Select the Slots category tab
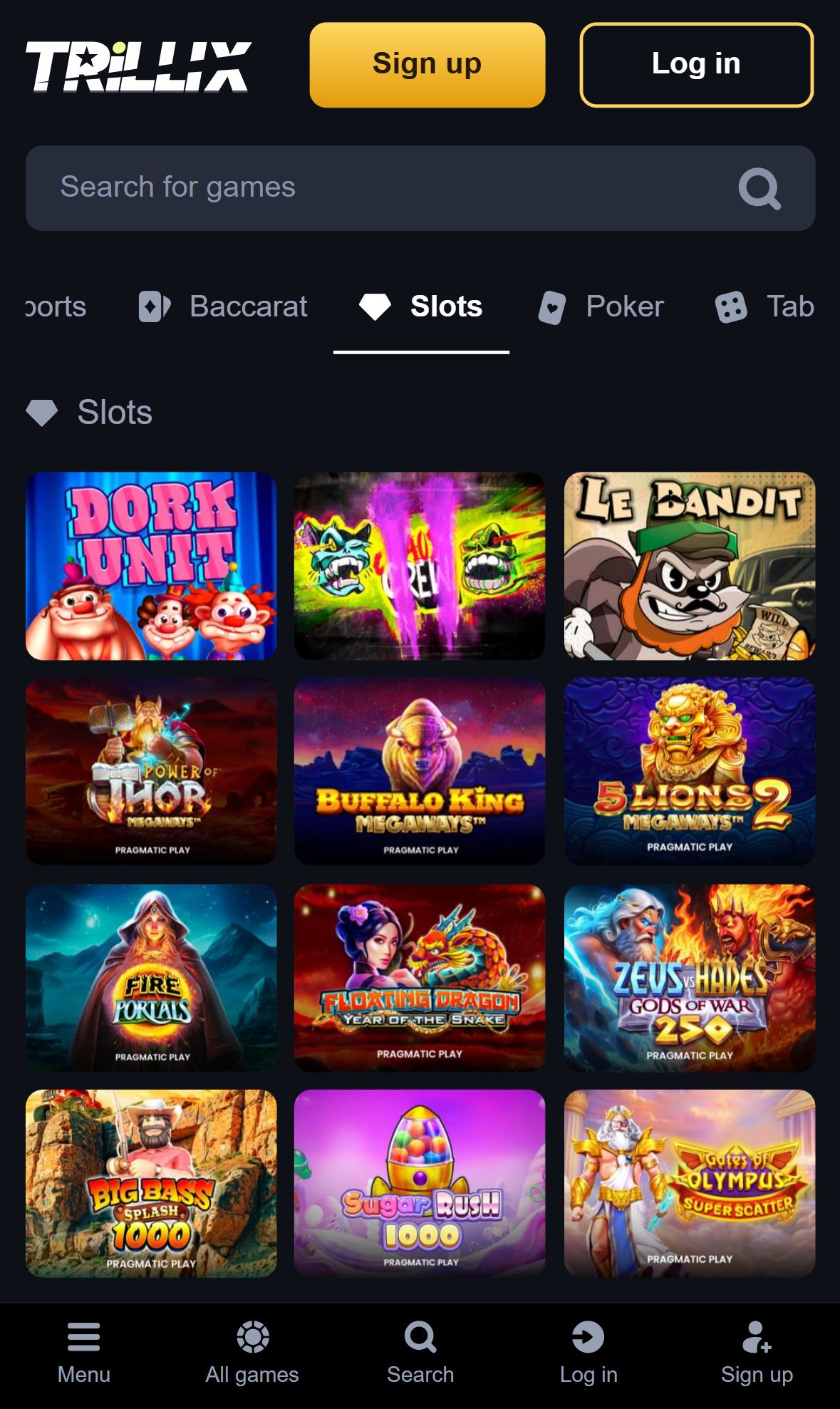The image size is (840, 1409). pos(421,306)
